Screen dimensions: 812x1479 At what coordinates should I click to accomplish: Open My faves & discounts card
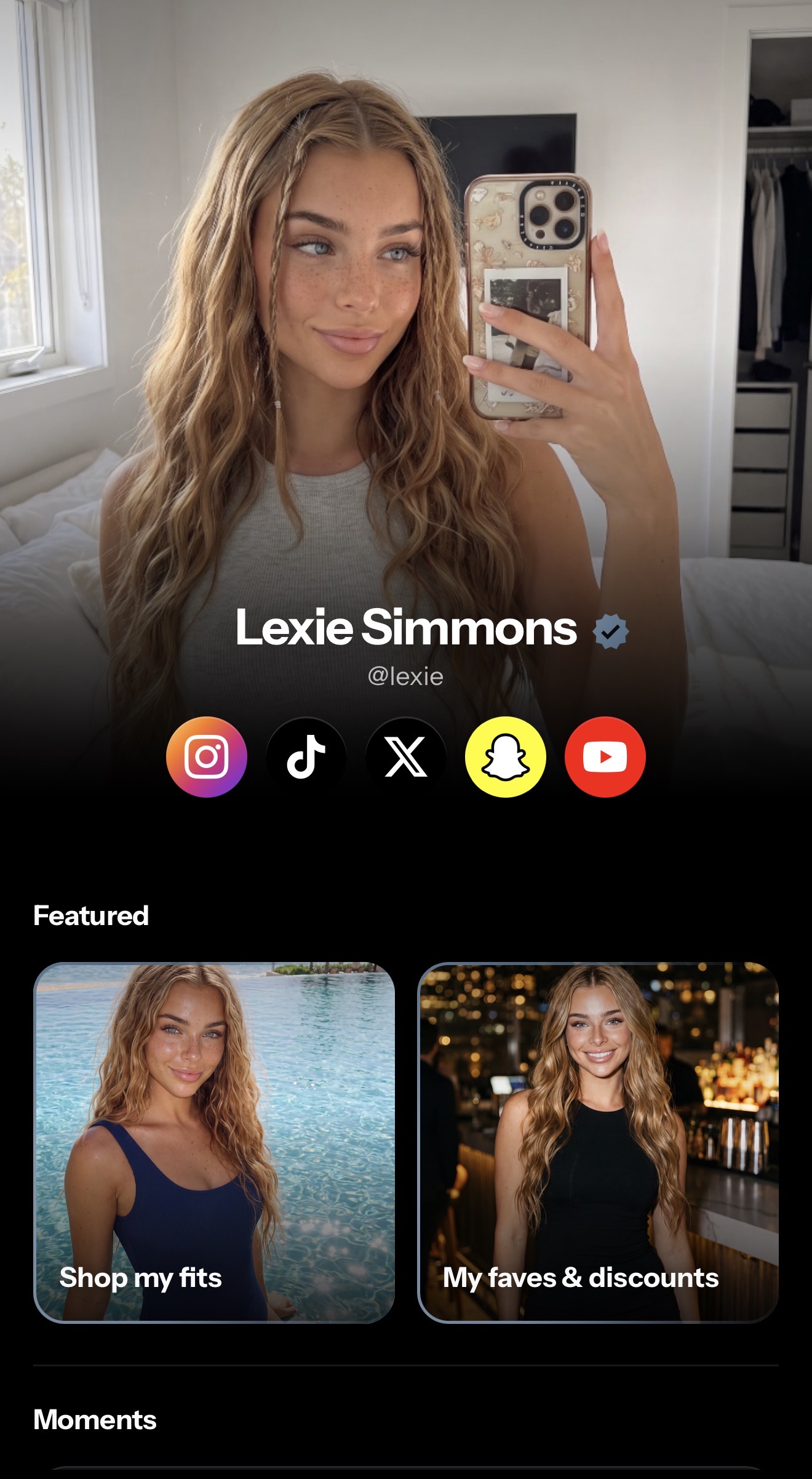[598, 1142]
